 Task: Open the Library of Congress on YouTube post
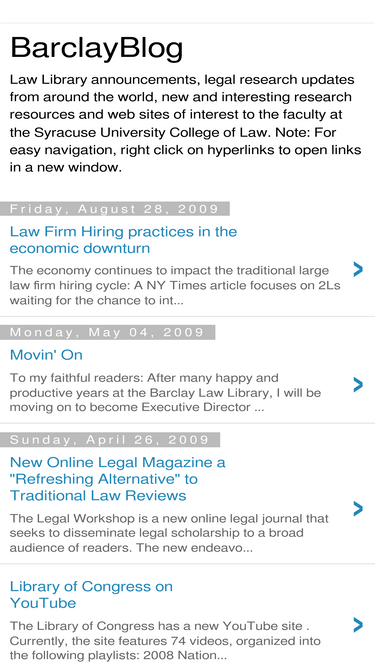[x=91, y=595]
